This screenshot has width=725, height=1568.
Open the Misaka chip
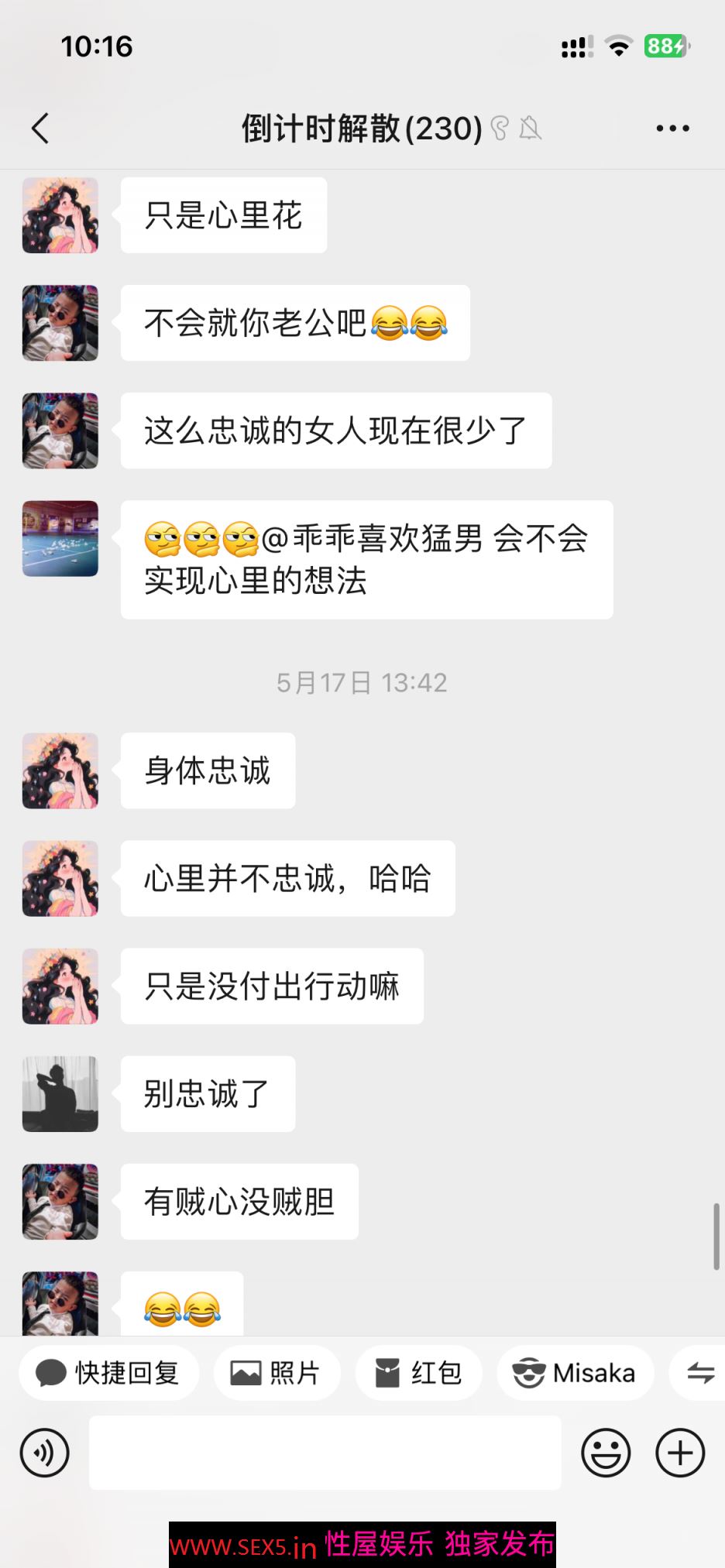pos(575,1373)
